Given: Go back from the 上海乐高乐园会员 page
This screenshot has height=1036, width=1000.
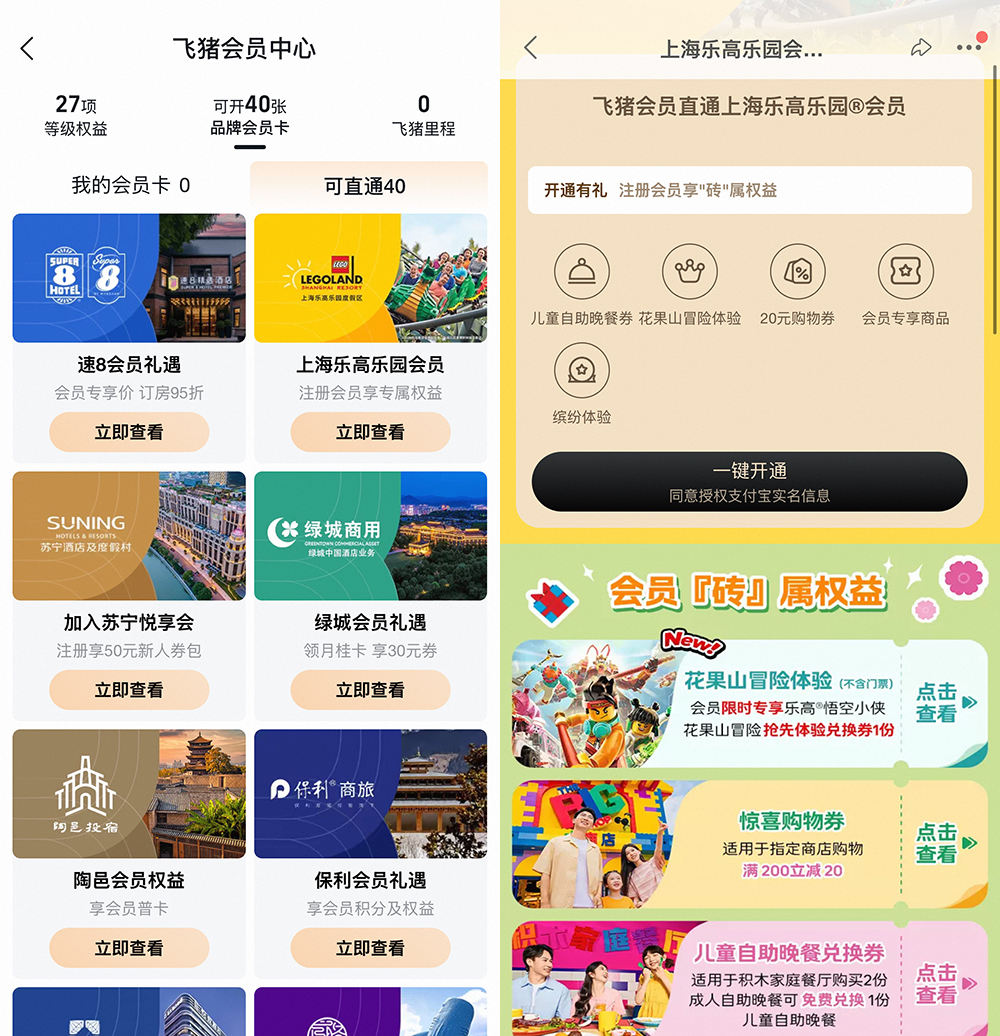Looking at the screenshot, I should 531,47.
